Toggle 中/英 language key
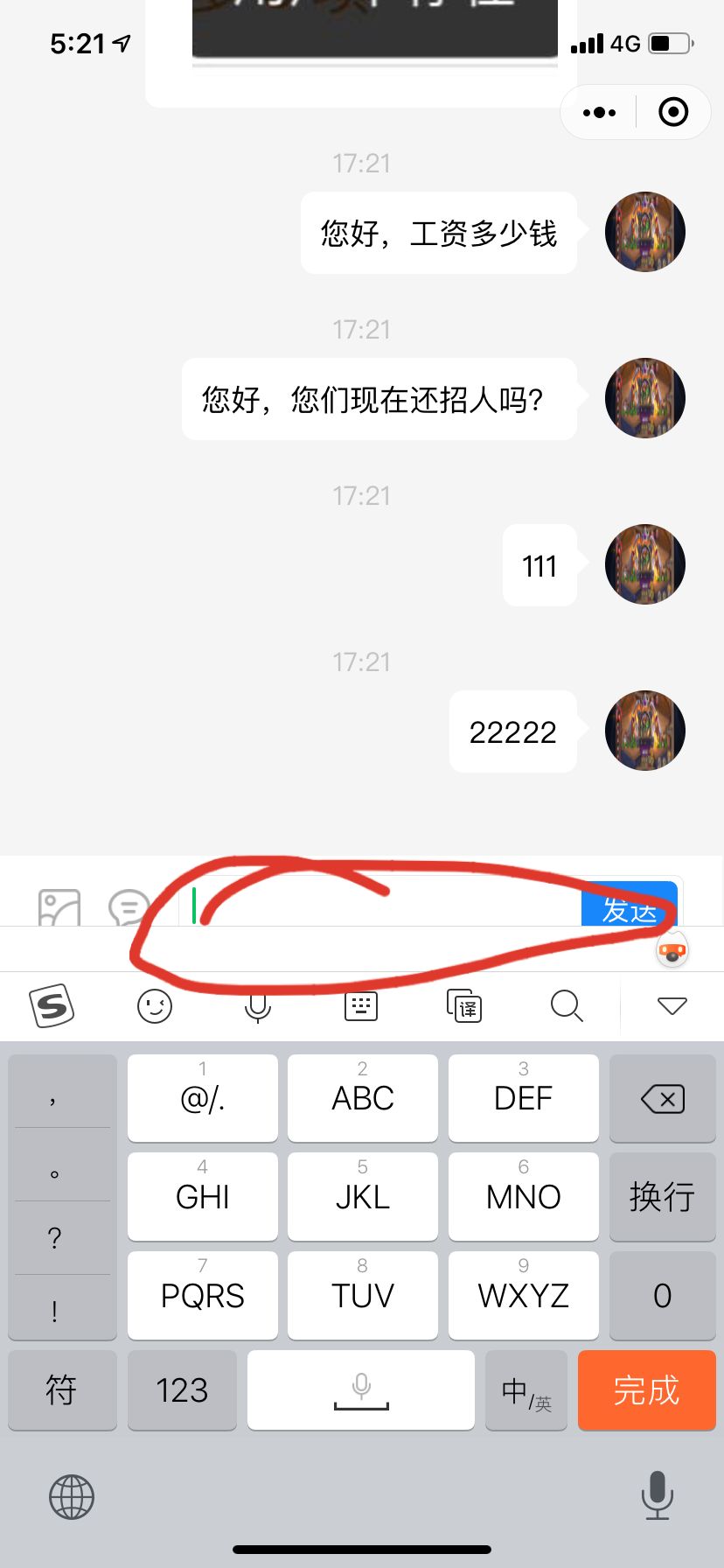The image size is (724, 1568). (x=526, y=1390)
